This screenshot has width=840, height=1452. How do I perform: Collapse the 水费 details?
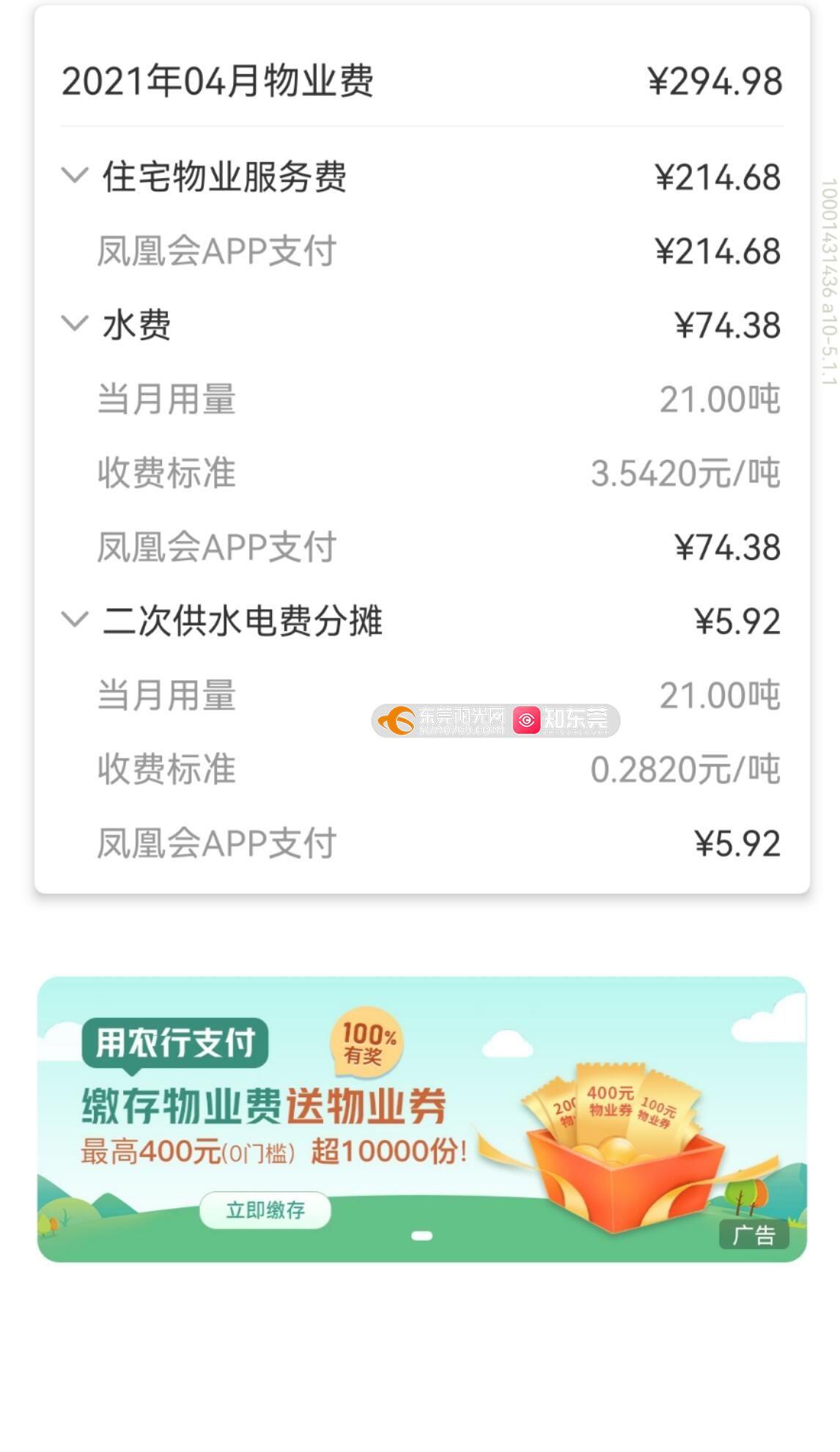pos(74,324)
